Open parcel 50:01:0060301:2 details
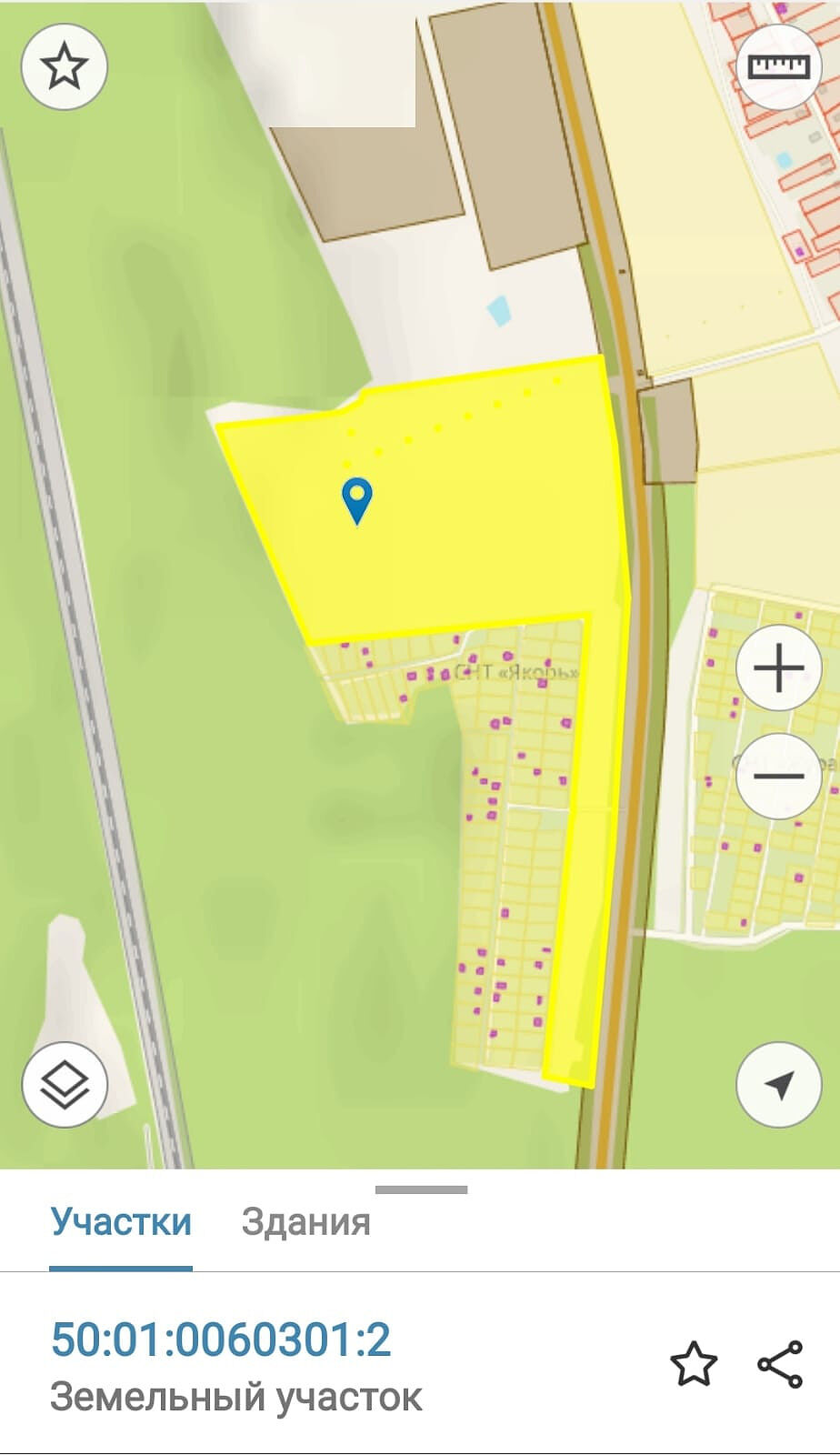 tap(221, 1340)
